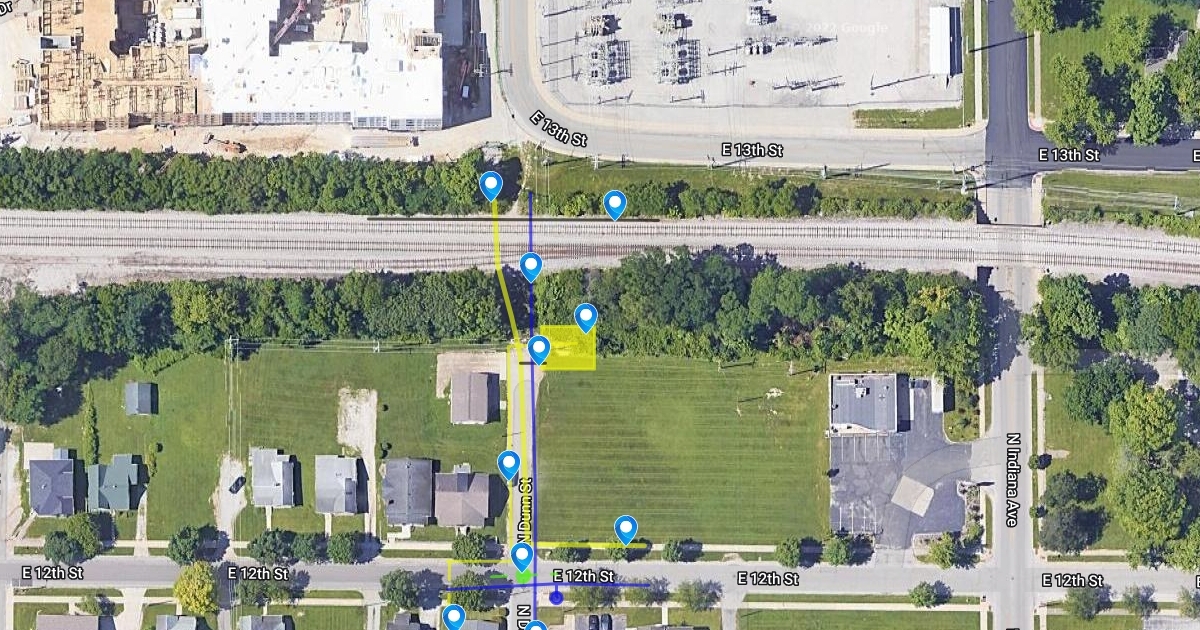Open the pin on the blue line below the tracks
1200x630 pixels.
[531, 266]
